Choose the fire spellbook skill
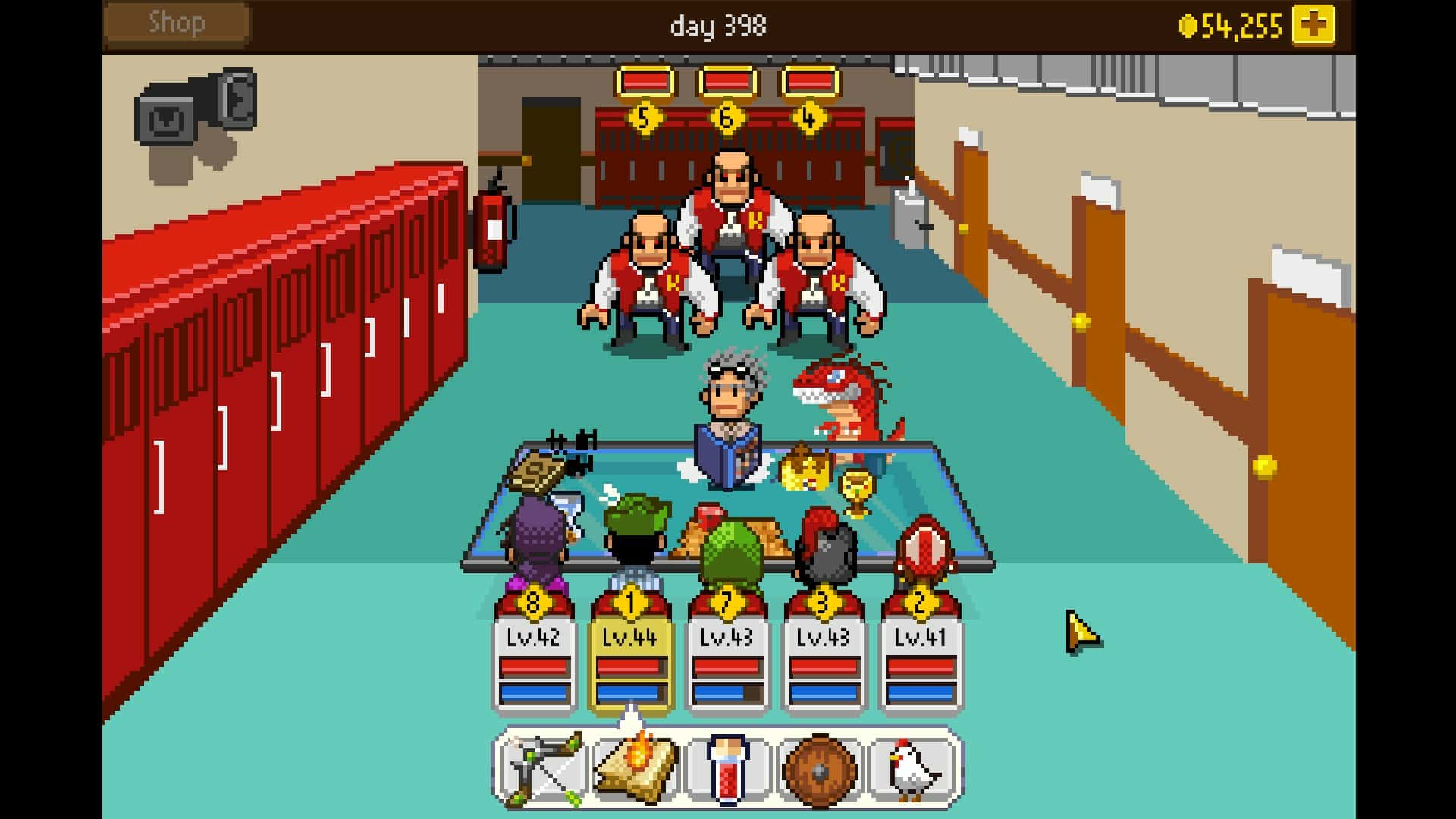This screenshot has width=1456, height=819. click(634, 769)
